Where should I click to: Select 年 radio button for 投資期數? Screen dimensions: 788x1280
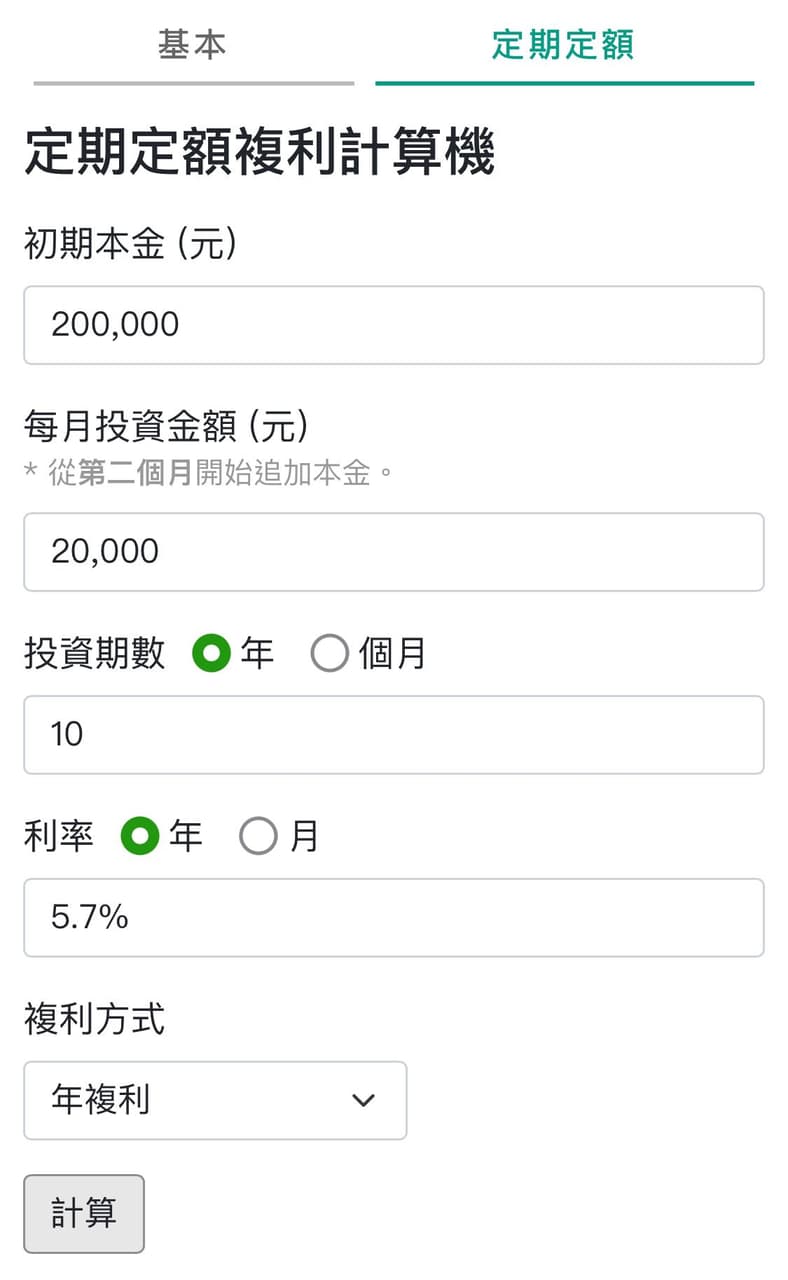(213, 654)
